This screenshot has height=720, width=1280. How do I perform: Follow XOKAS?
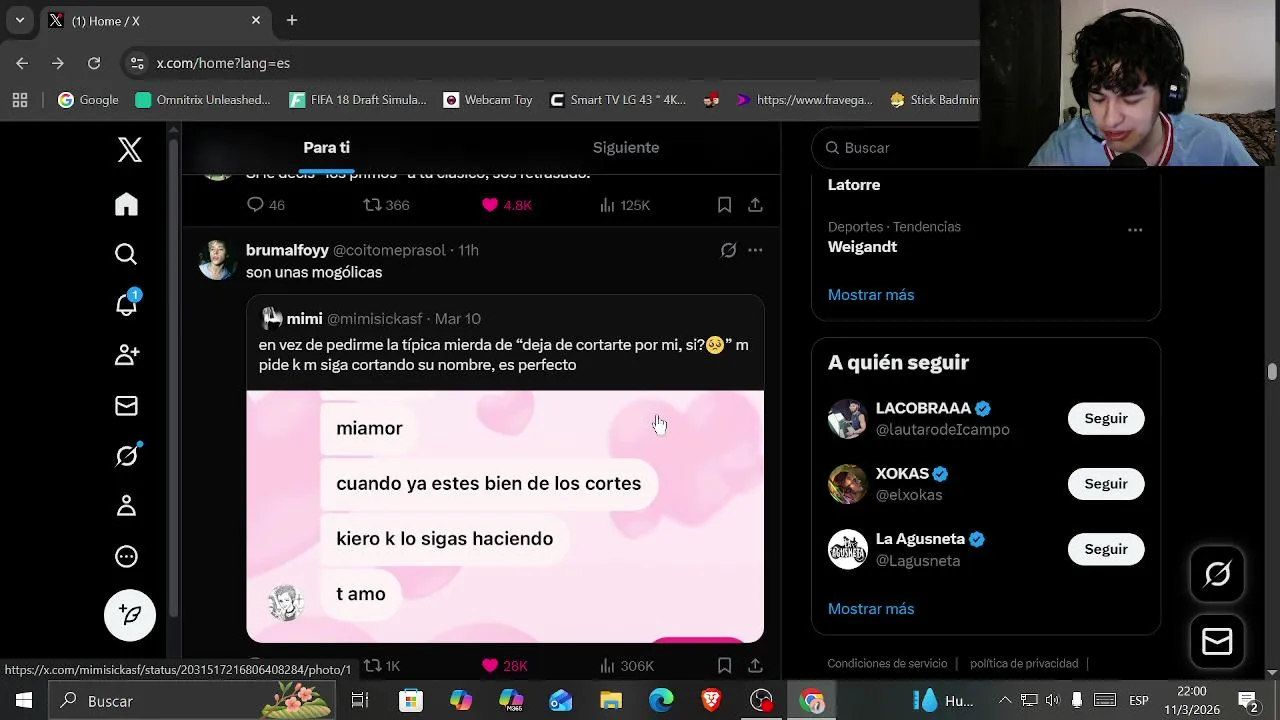(x=1105, y=484)
